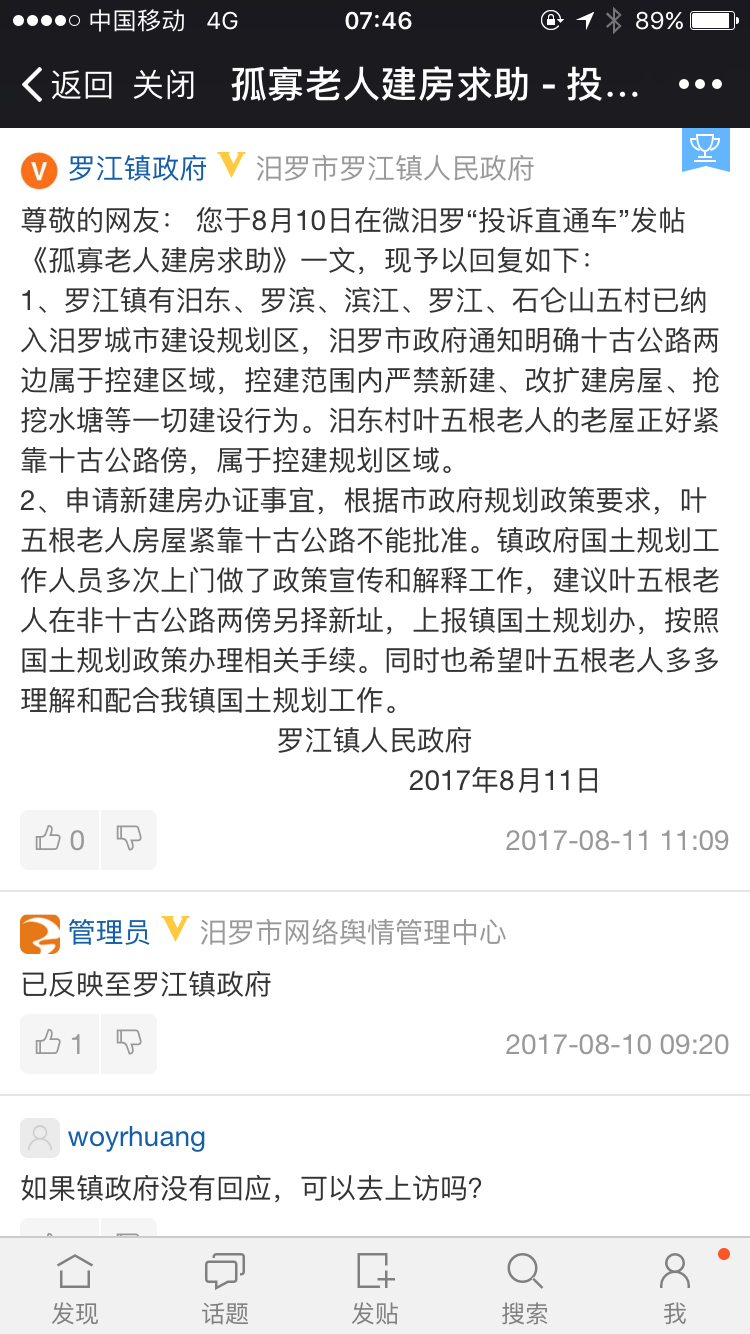Screen dimensions: 750x1334
Task: Go back using 返回
Action: [x=66, y=86]
